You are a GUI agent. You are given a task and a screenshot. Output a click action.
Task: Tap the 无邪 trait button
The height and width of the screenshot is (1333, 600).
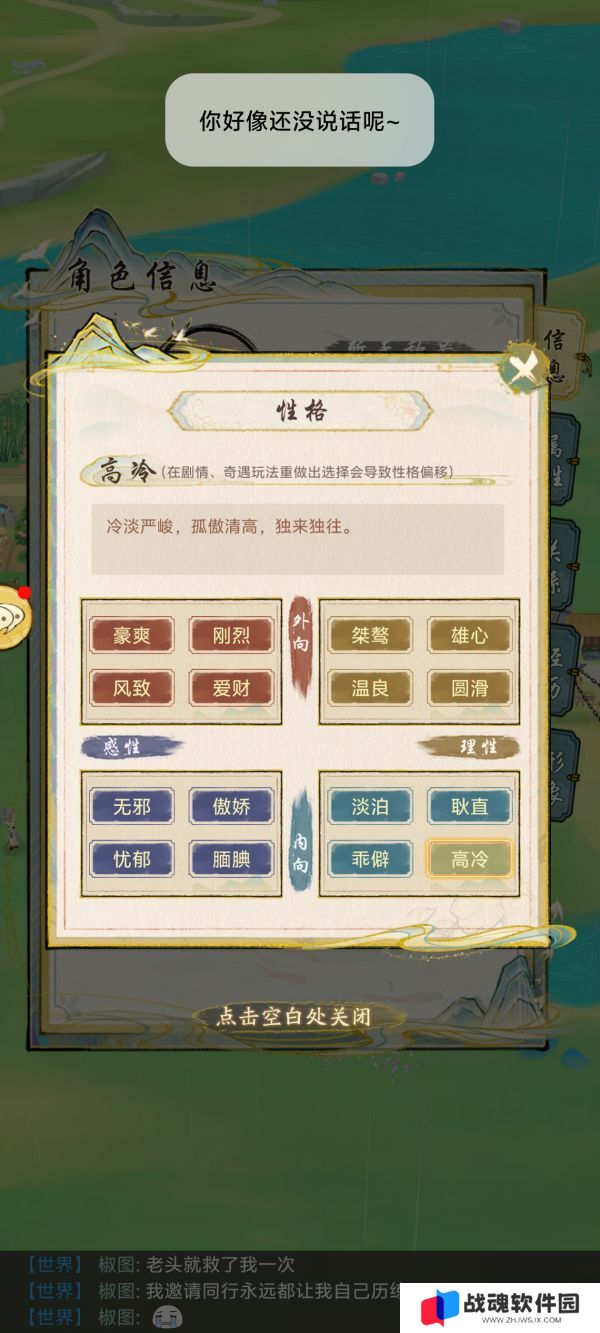[x=131, y=806]
